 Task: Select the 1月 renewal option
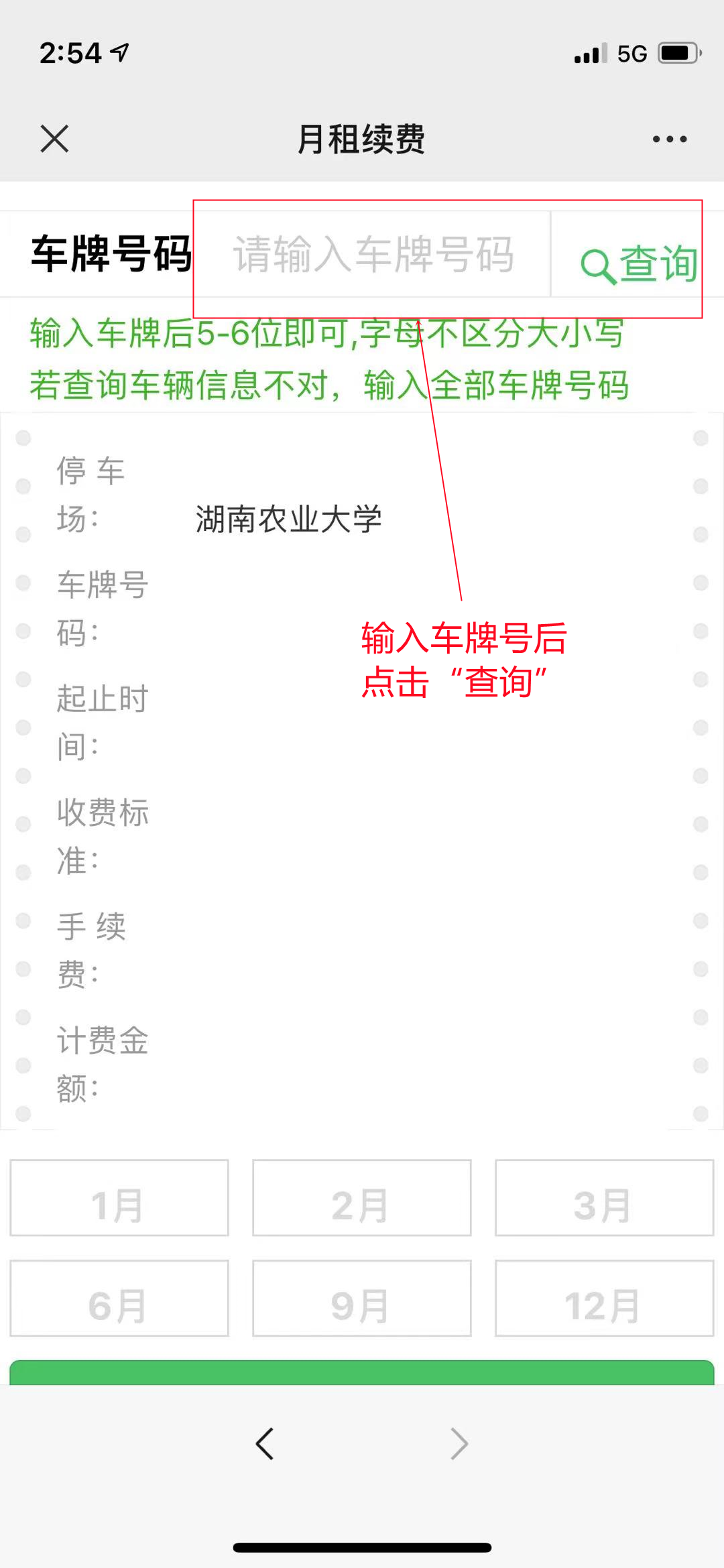pyautogui.click(x=119, y=1198)
